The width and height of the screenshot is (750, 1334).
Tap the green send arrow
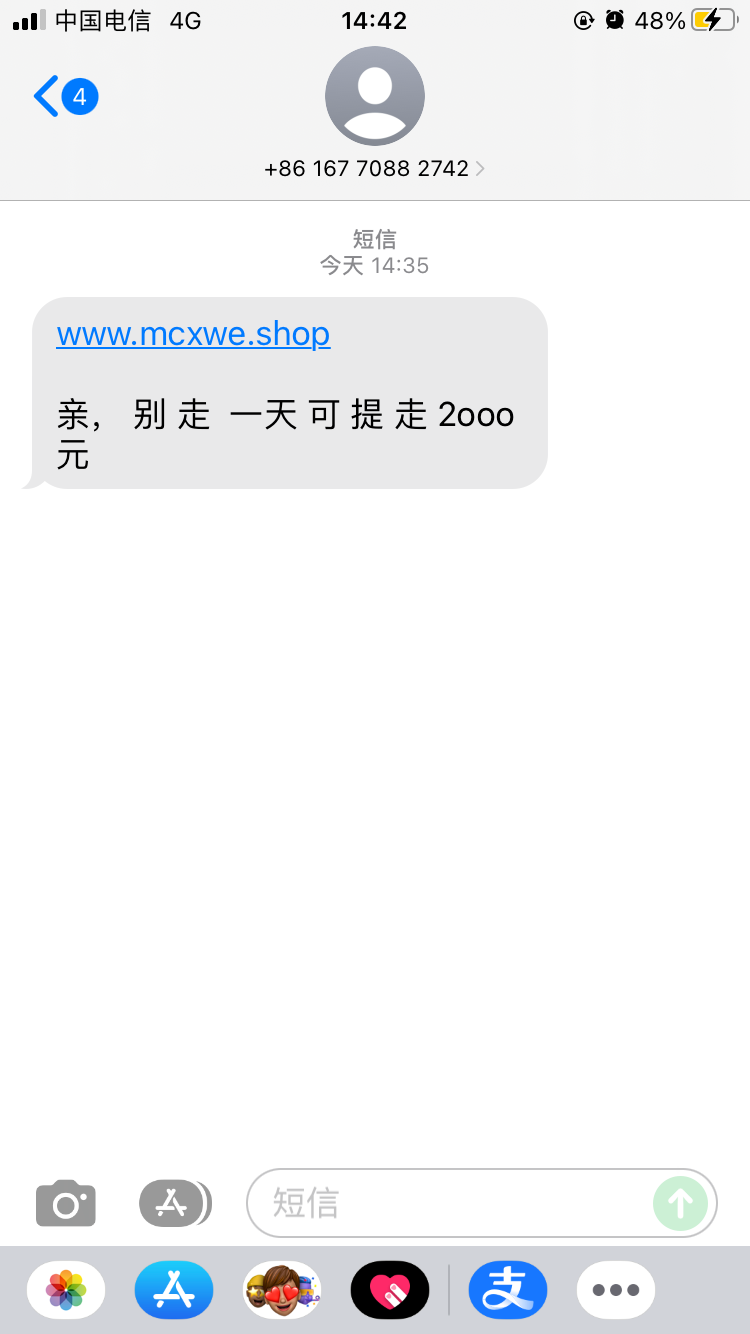pyautogui.click(x=681, y=1203)
